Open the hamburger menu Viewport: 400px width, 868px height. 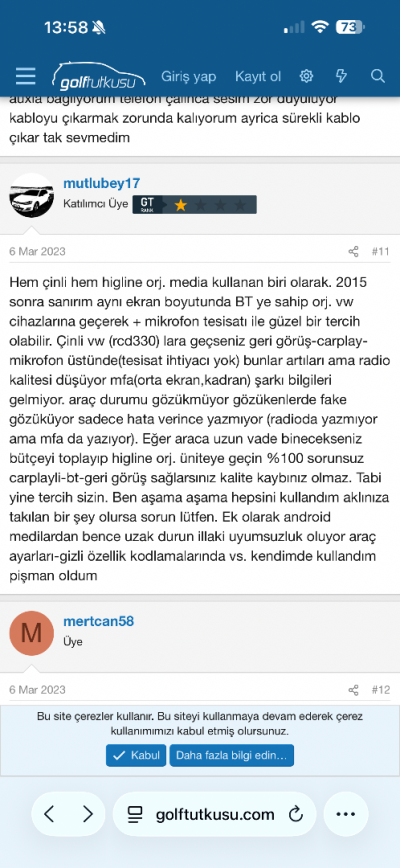(25, 76)
